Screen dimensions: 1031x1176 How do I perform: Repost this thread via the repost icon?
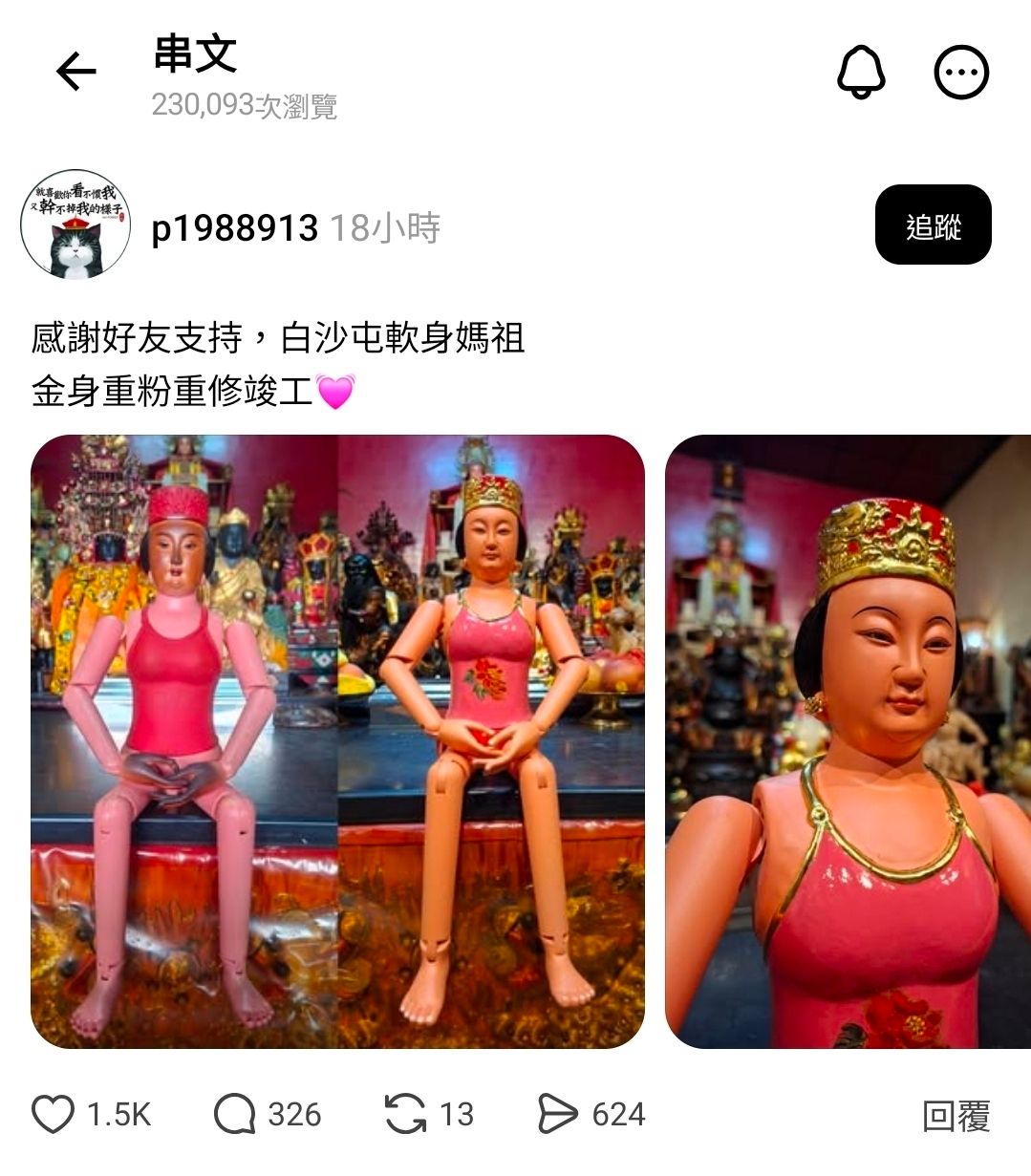(x=405, y=1114)
